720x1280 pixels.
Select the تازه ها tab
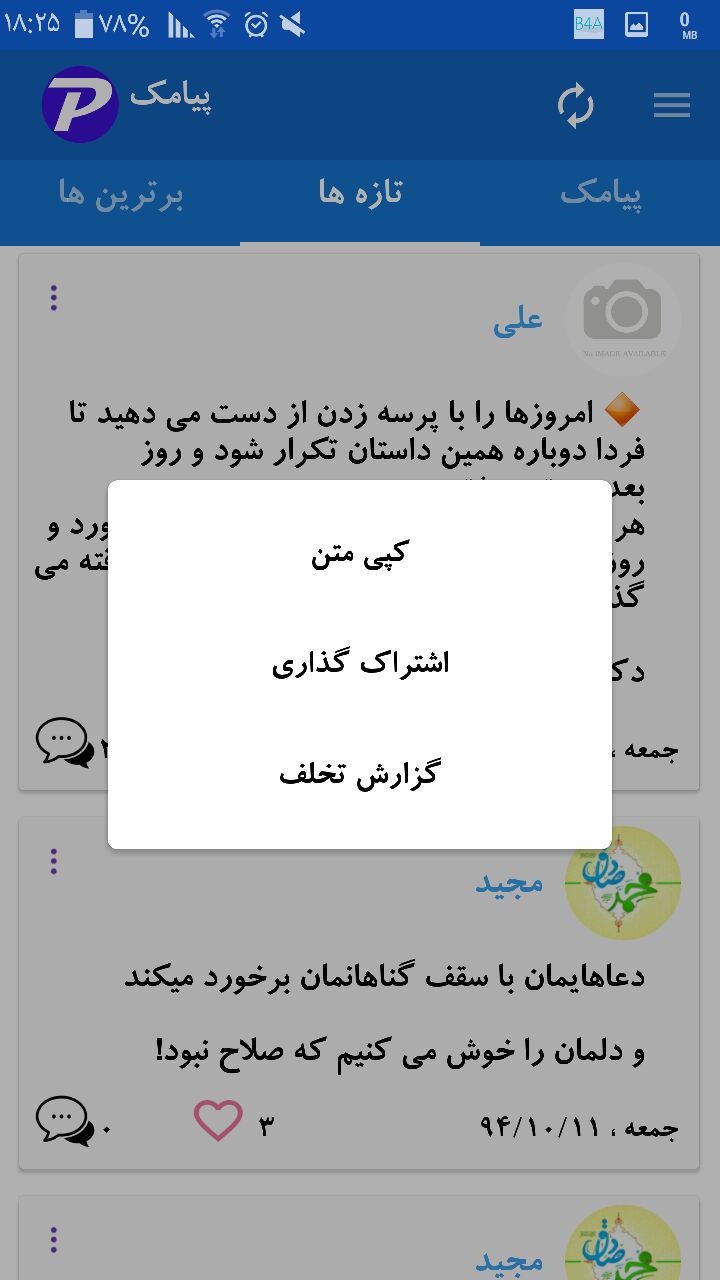click(x=360, y=194)
